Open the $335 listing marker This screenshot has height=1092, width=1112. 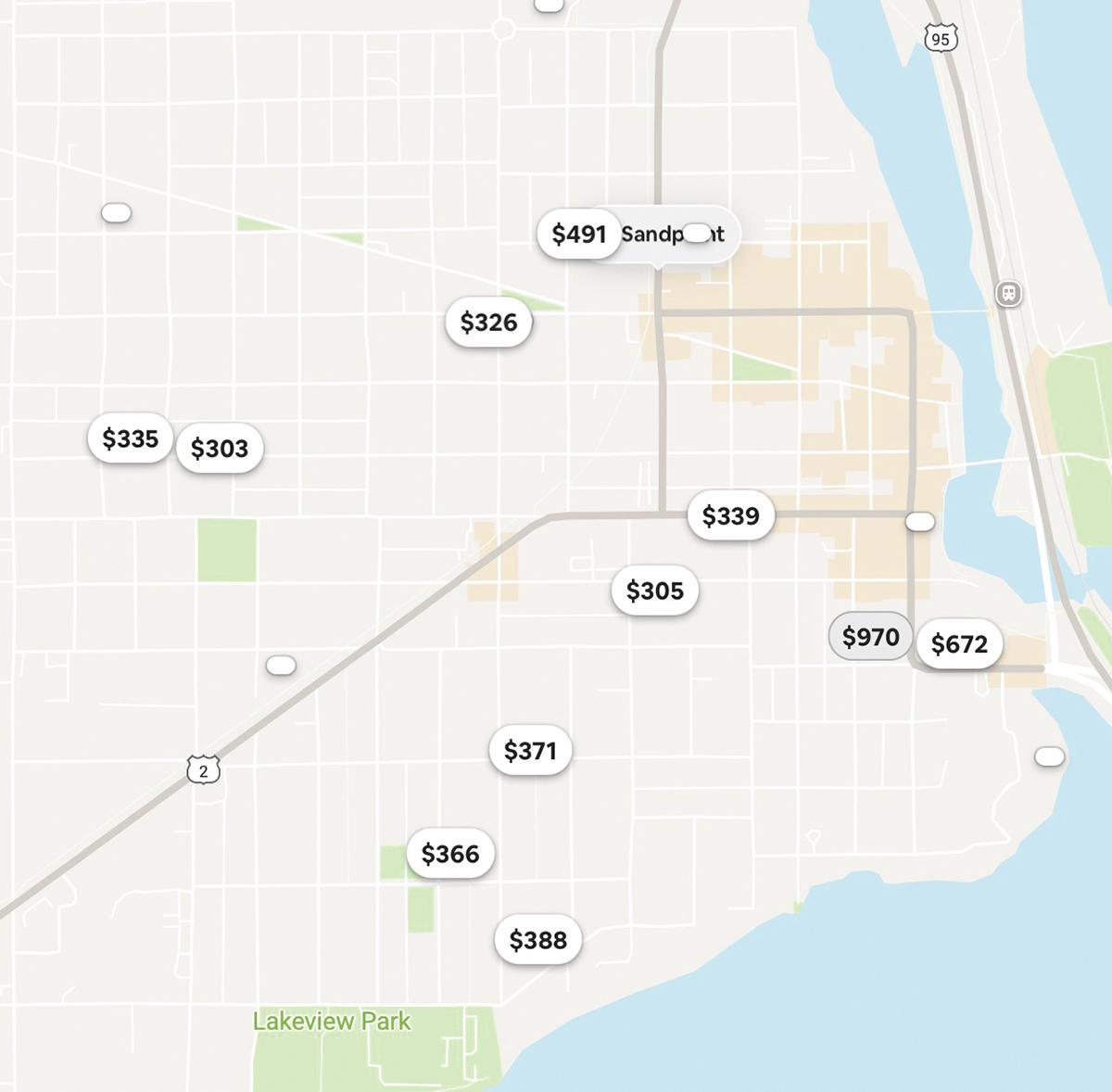130,438
